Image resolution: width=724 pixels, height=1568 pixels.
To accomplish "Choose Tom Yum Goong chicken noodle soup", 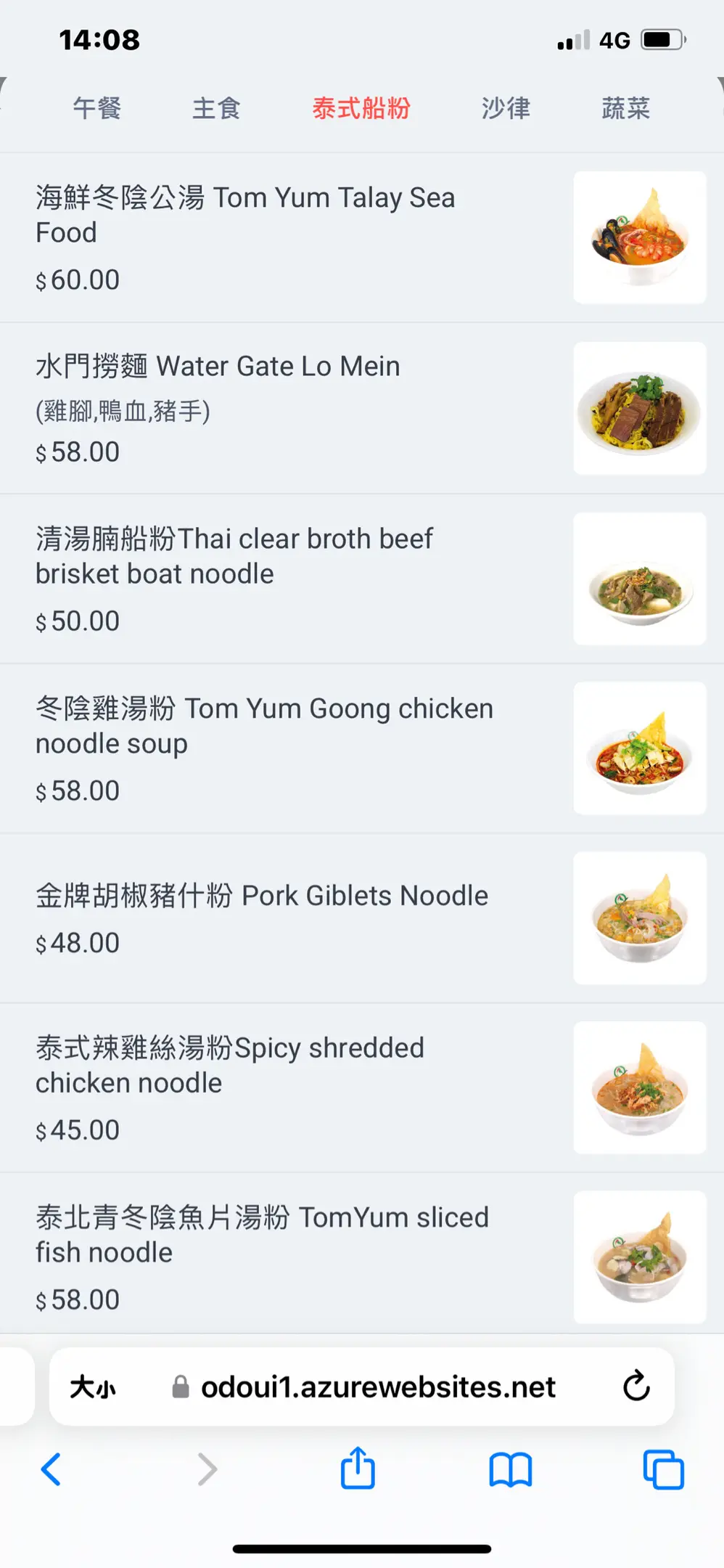I will [x=264, y=726].
